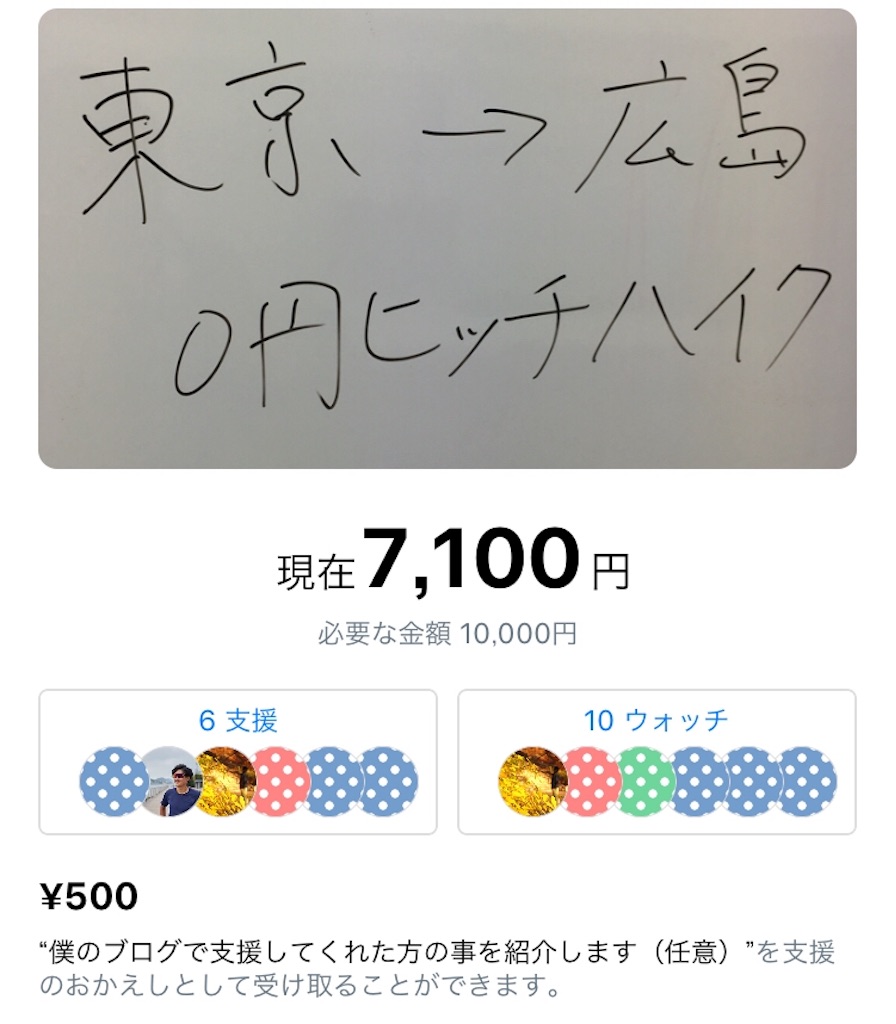This screenshot has height=1024, width=896.
Task: Select the first blue polka-dot supporter avatar
Action: [113, 783]
